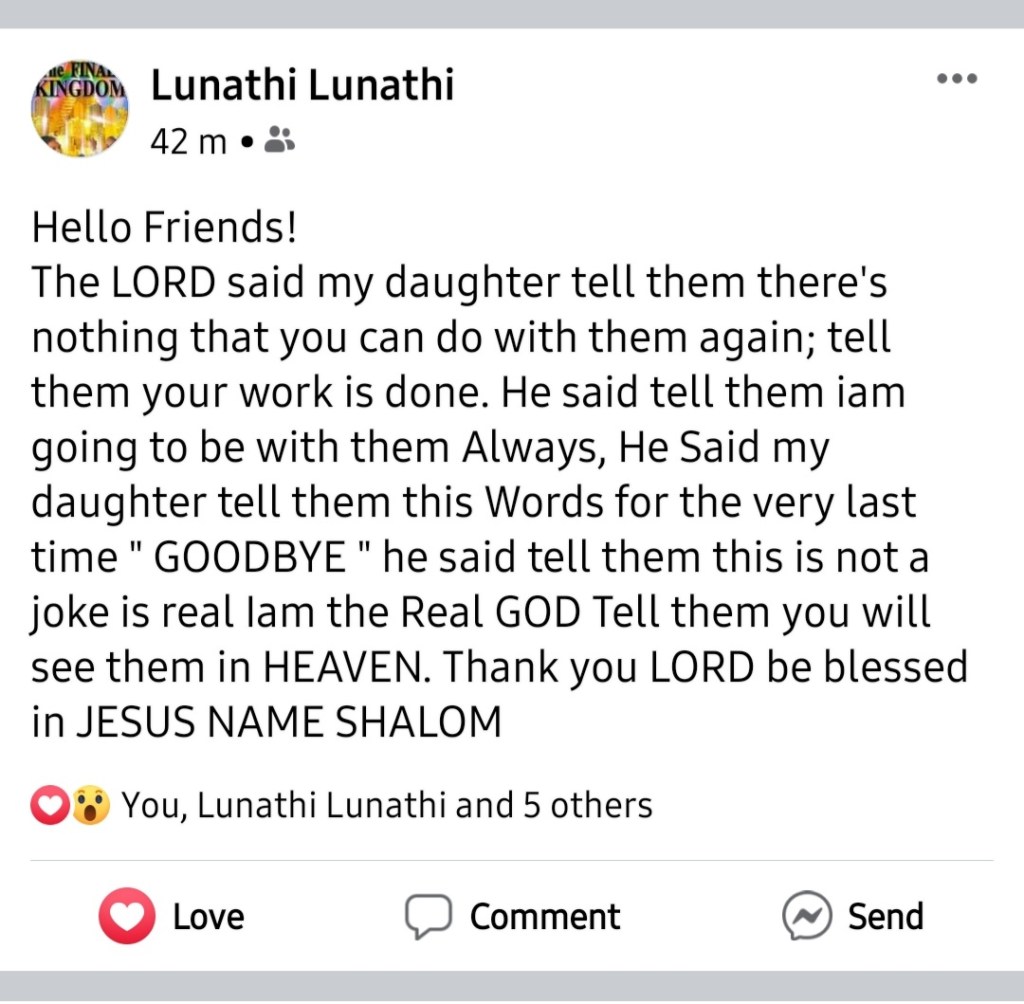This screenshot has width=1024, height=1004.
Task: Open the Lunathi Lunathi profile name link
Action: point(302,86)
